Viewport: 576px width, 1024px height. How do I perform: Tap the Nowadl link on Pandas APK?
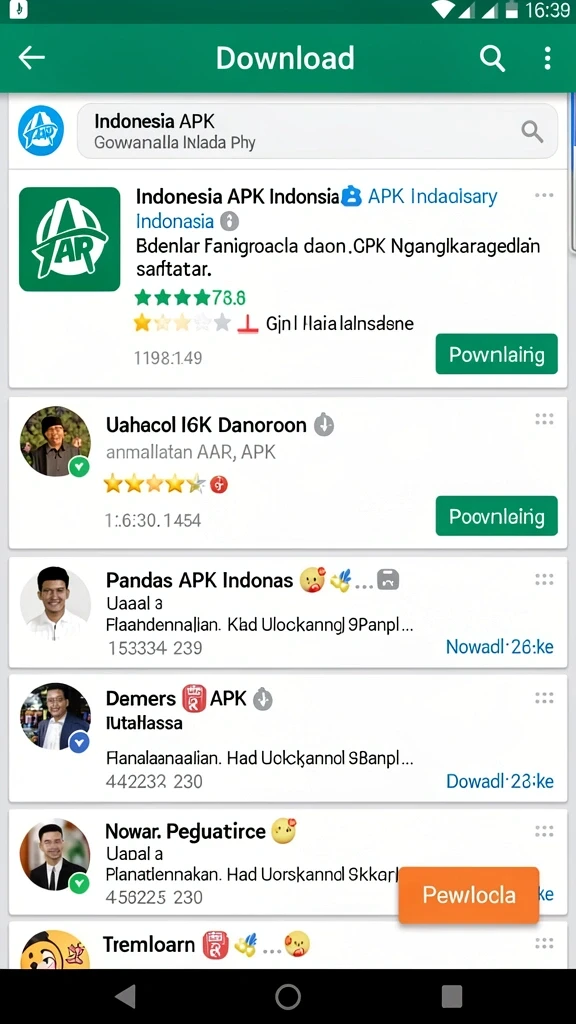click(500, 647)
